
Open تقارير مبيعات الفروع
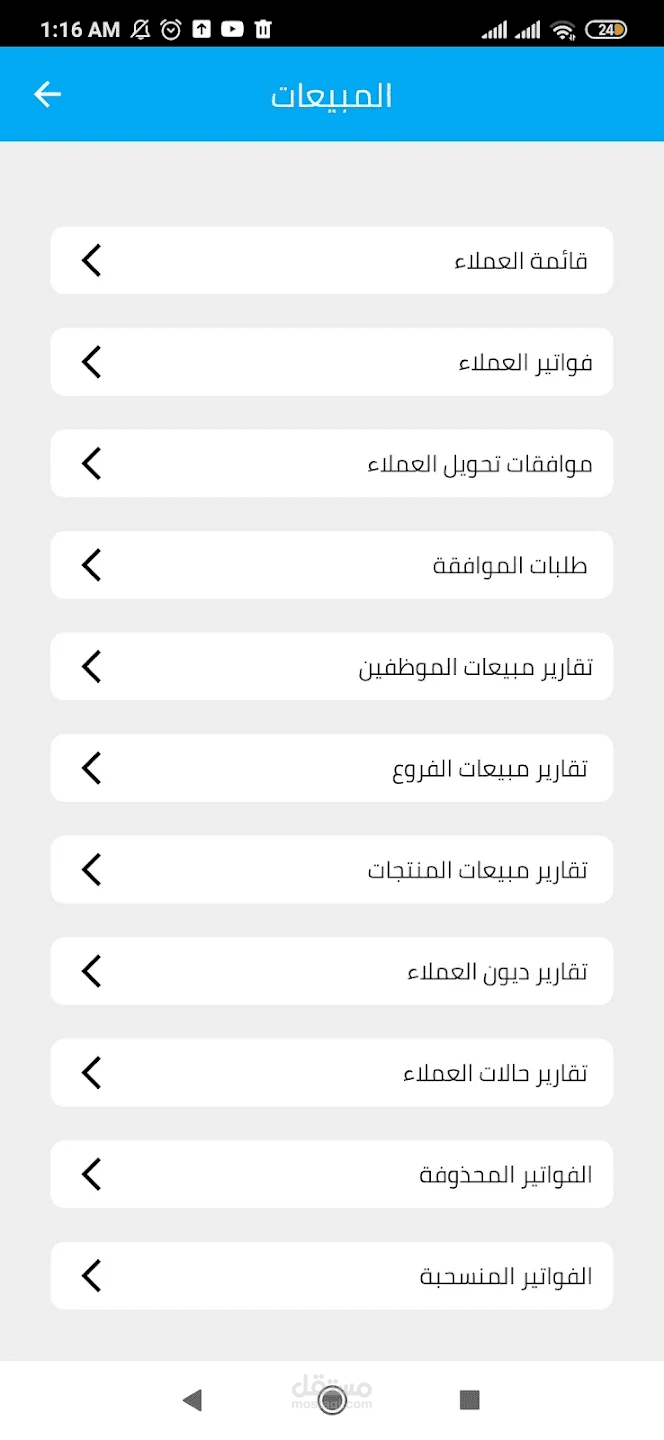tap(331, 768)
